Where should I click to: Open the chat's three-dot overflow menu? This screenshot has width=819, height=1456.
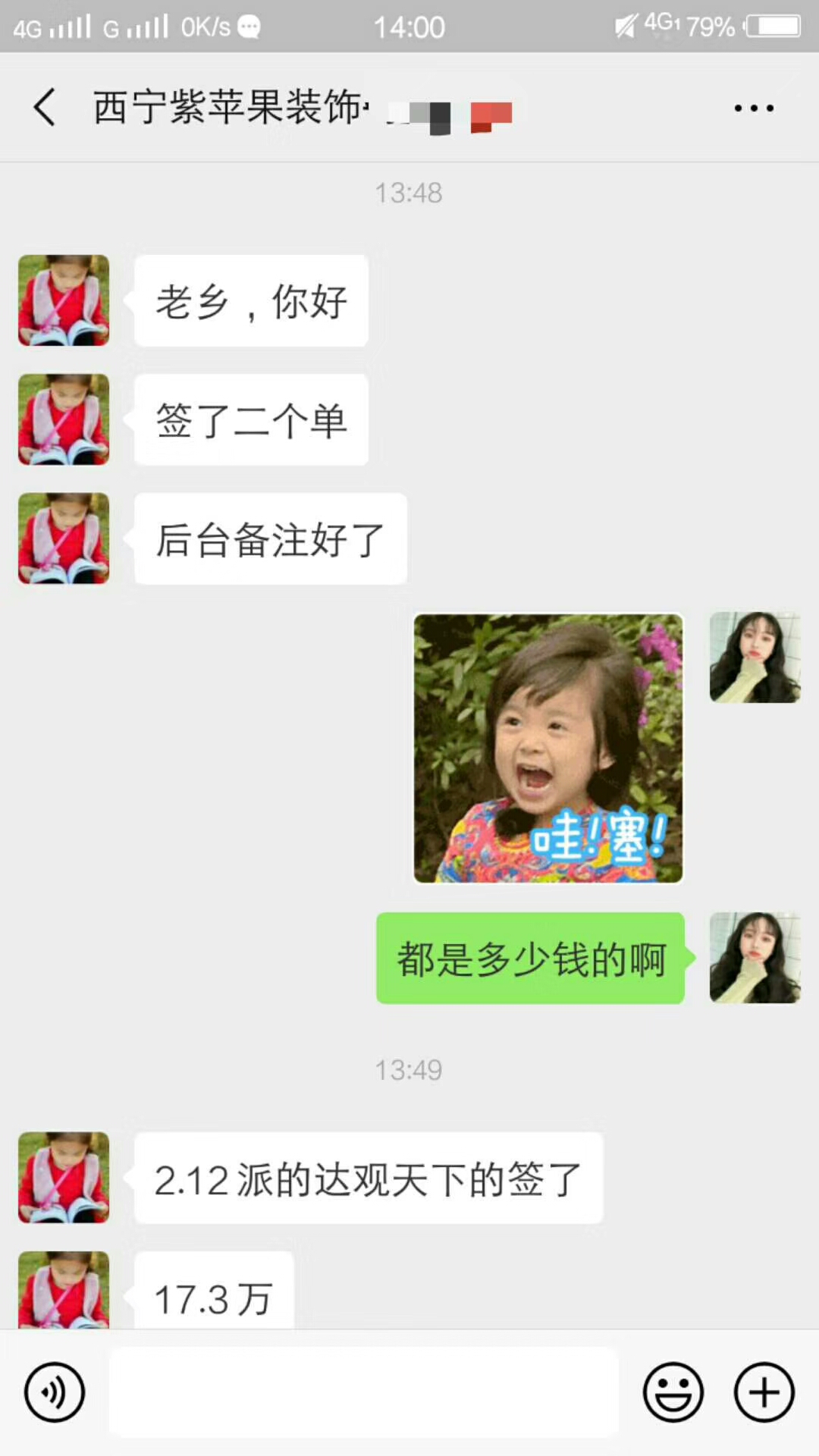pos(754,108)
